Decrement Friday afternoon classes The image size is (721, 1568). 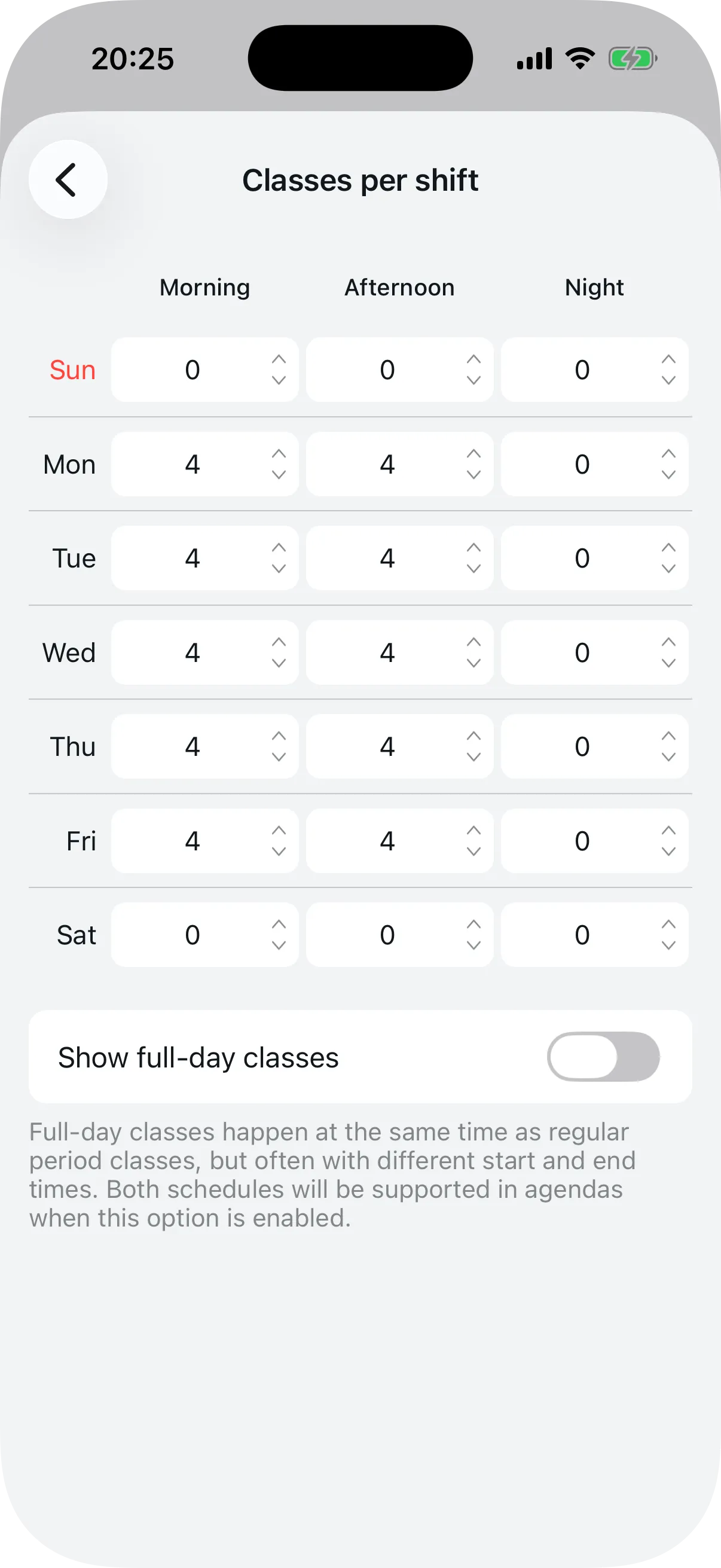(473, 853)
